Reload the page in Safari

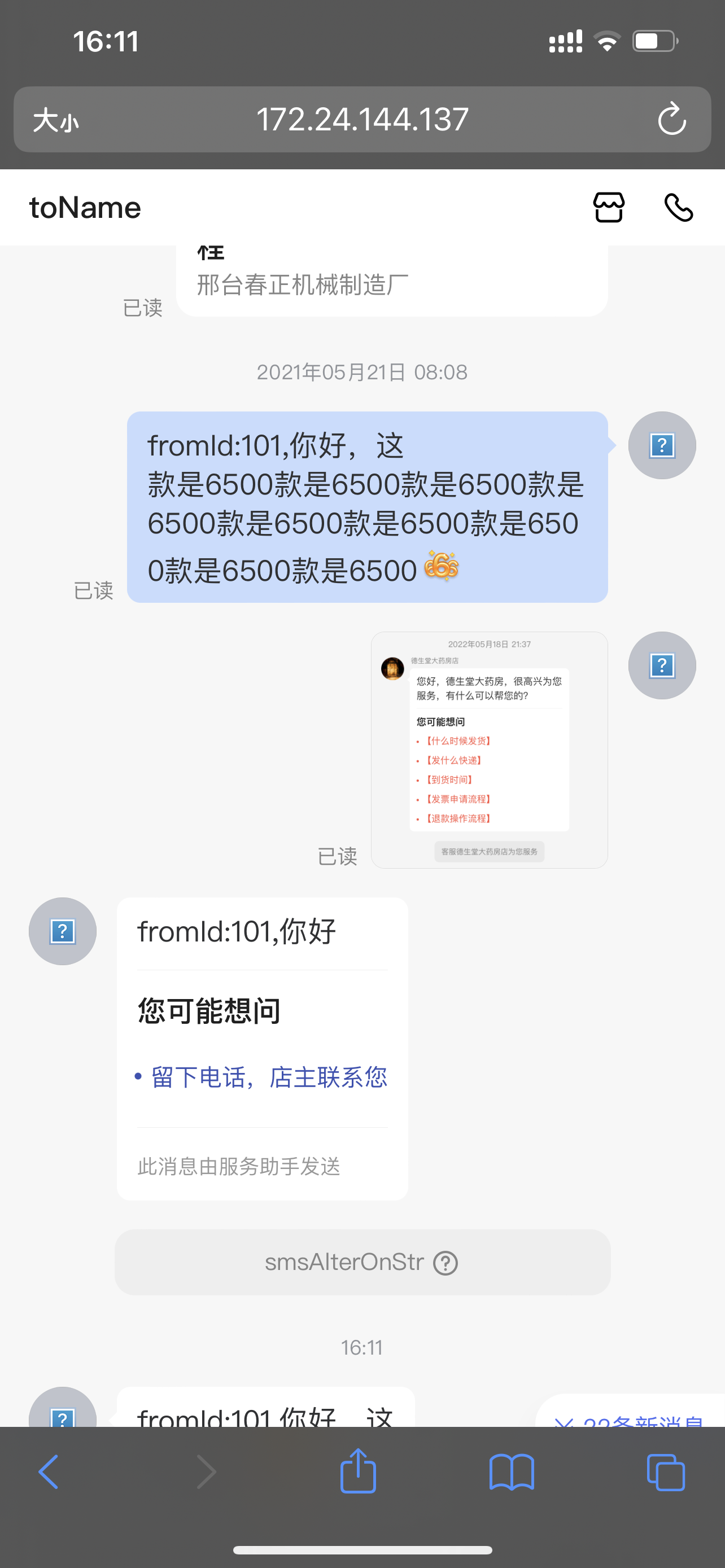point(671,119)
